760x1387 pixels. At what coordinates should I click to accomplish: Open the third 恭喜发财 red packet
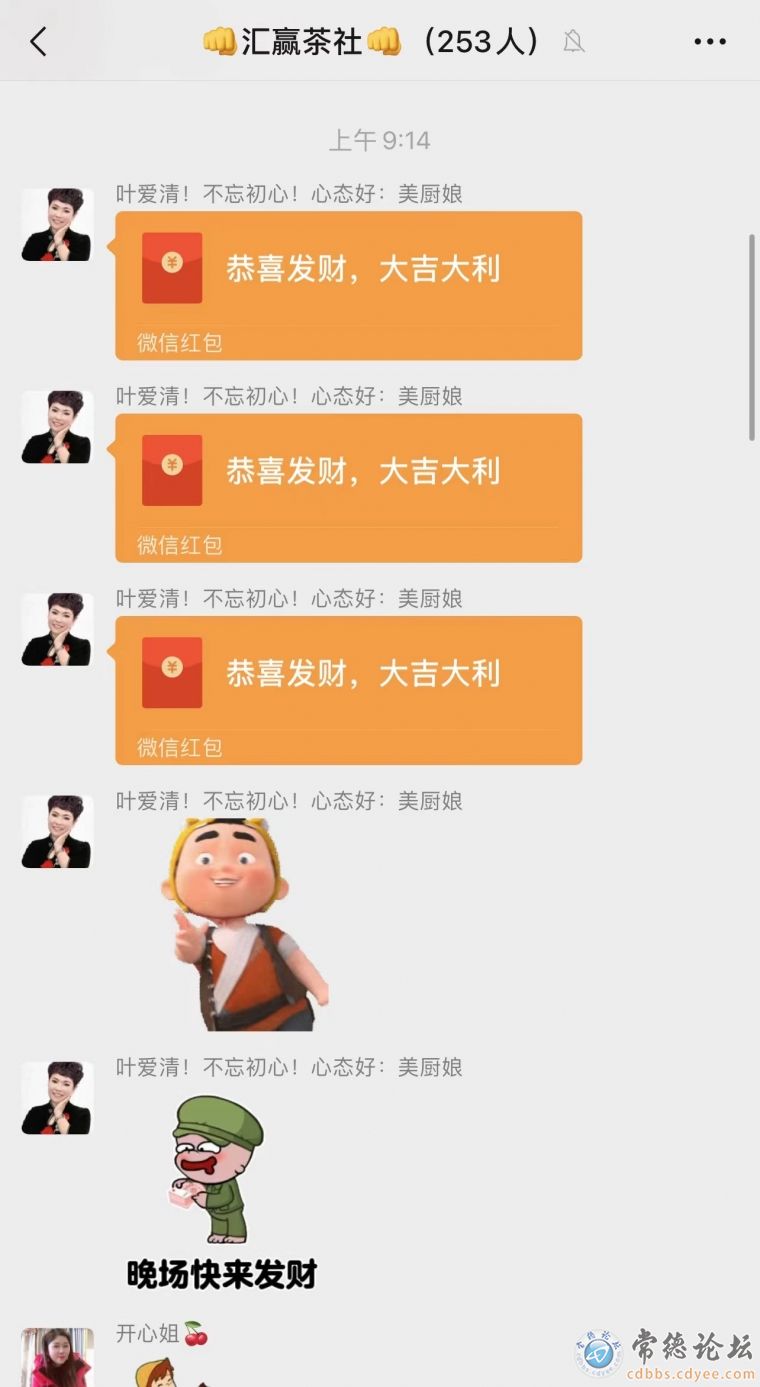[348, 690]
